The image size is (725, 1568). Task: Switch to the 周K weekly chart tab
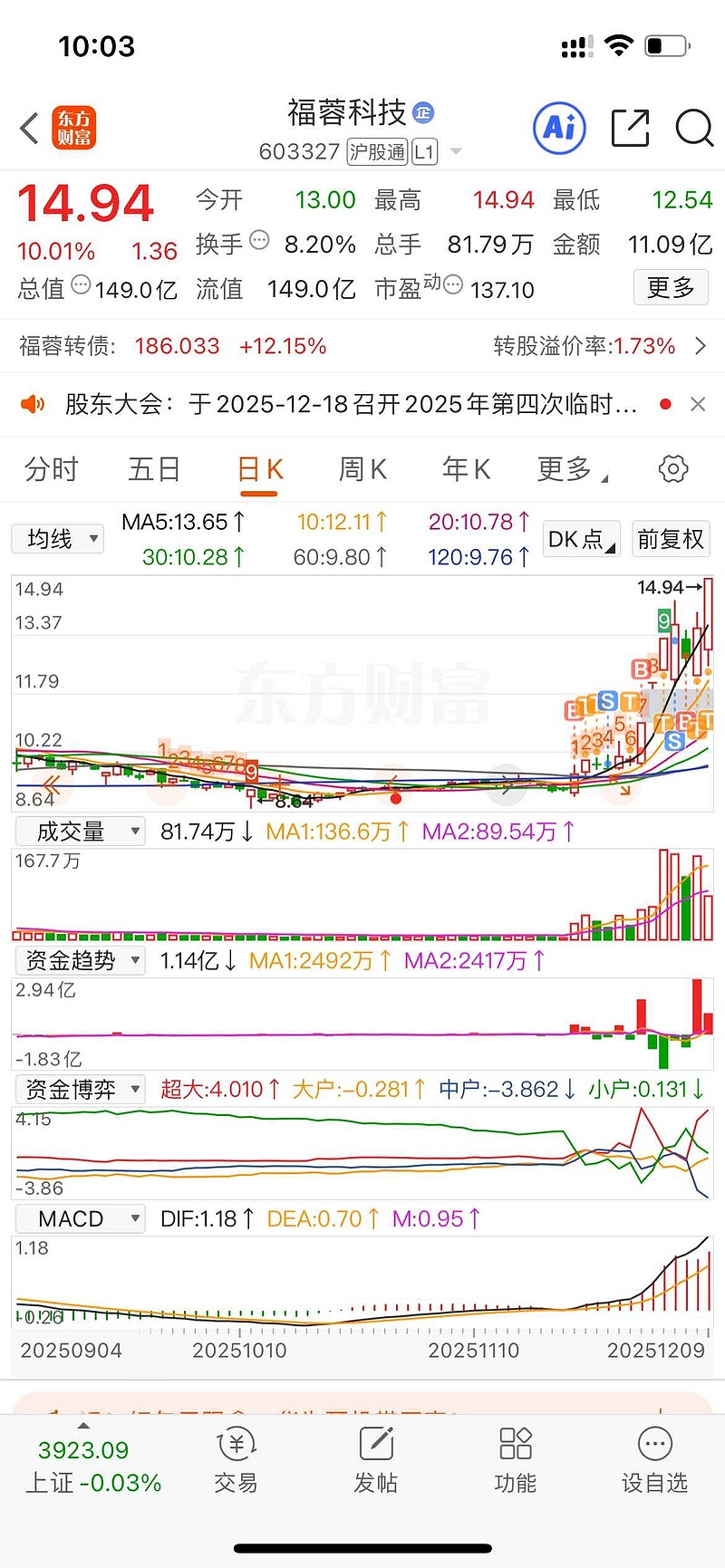click(x=361, y=468)
